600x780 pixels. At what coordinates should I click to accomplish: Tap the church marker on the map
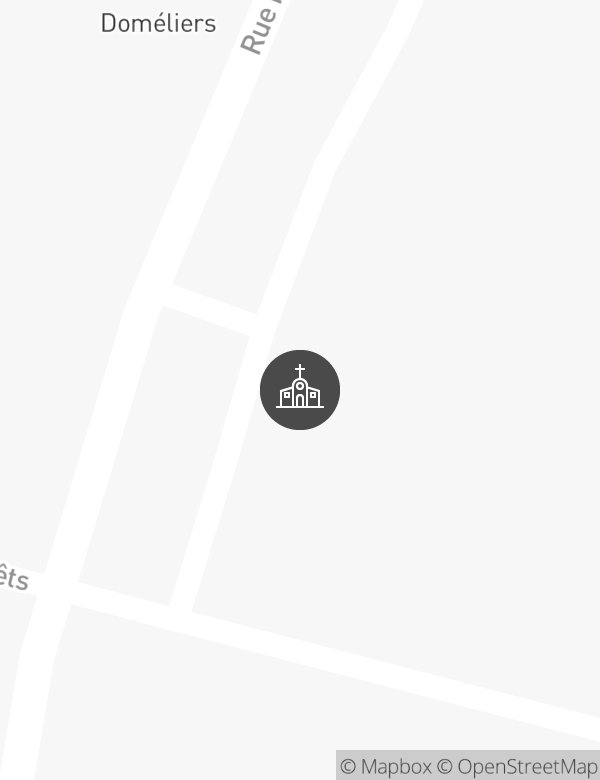[x=300, y=390]
